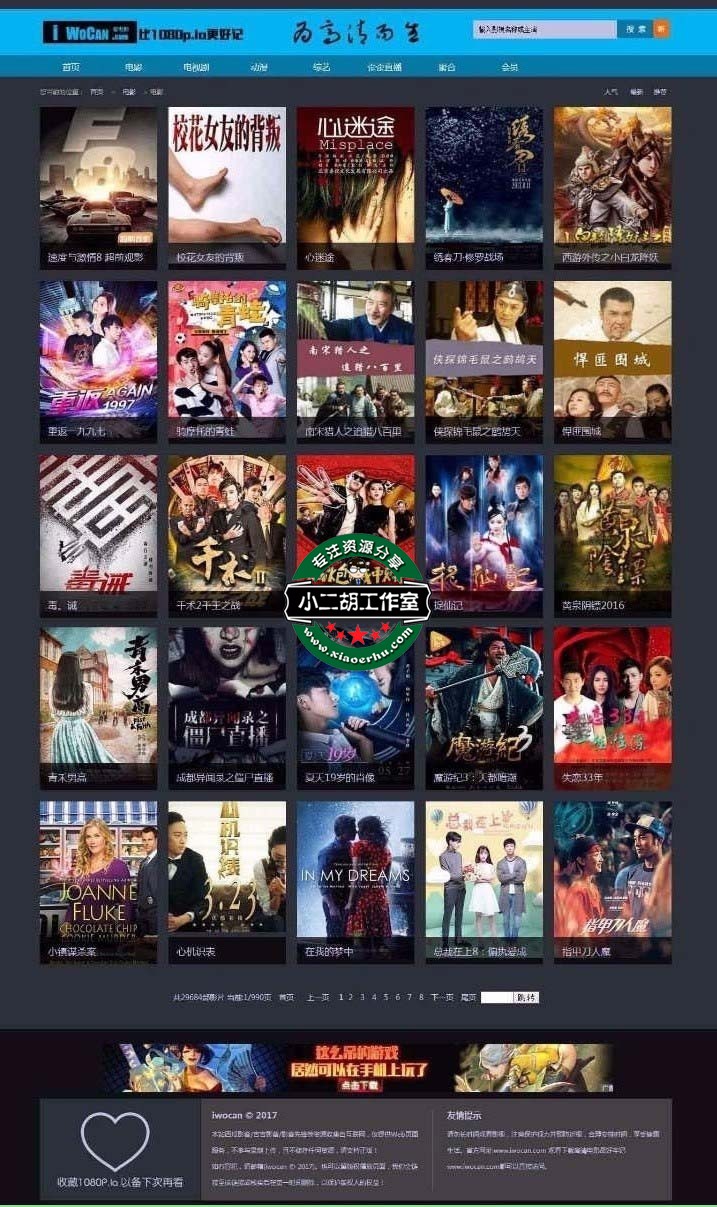View the film 黄泉阴镖2016

tap(612, 535)
